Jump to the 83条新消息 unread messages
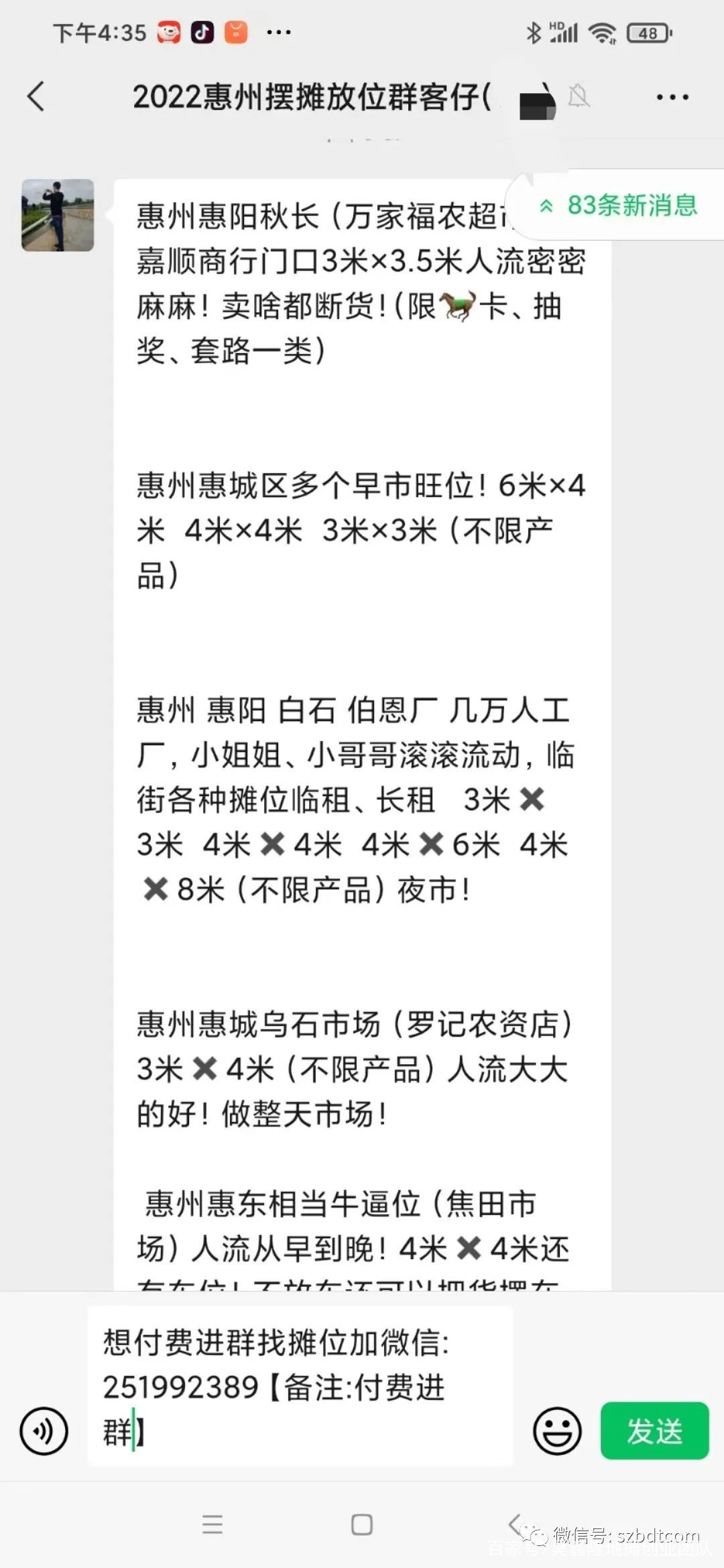Viewport: 724px width, 1568px height. 617,205
